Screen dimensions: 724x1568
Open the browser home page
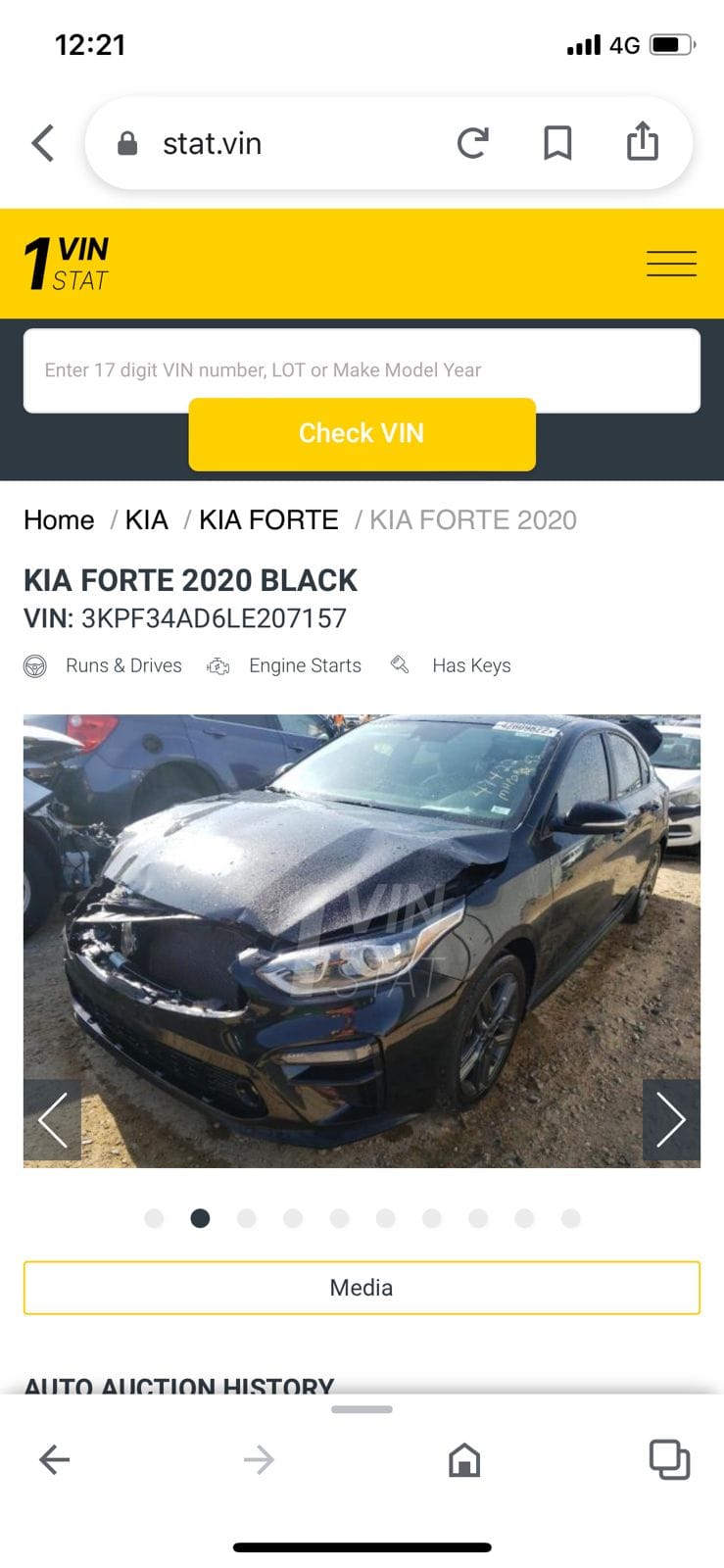tap(464, 1460)
